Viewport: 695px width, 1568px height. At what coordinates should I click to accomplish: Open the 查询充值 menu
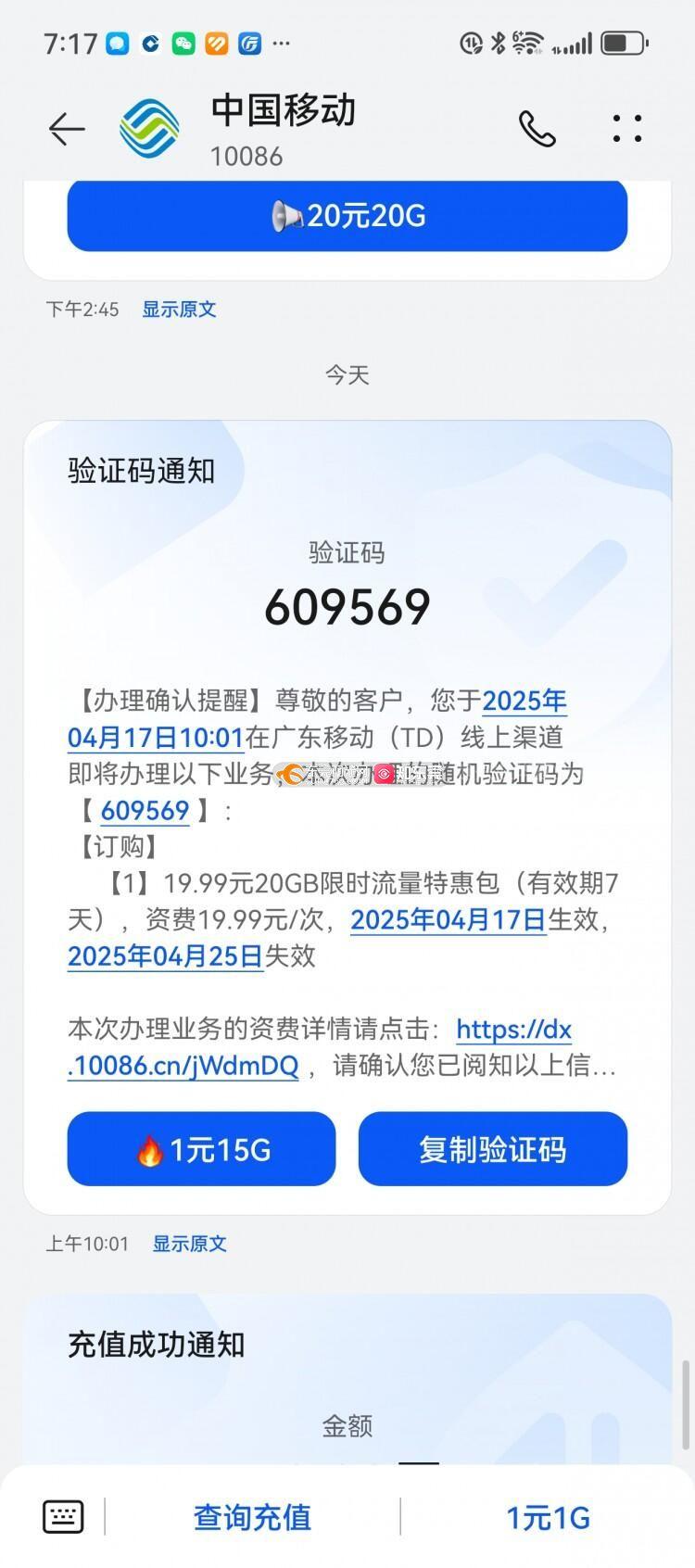click(252, 1517)
